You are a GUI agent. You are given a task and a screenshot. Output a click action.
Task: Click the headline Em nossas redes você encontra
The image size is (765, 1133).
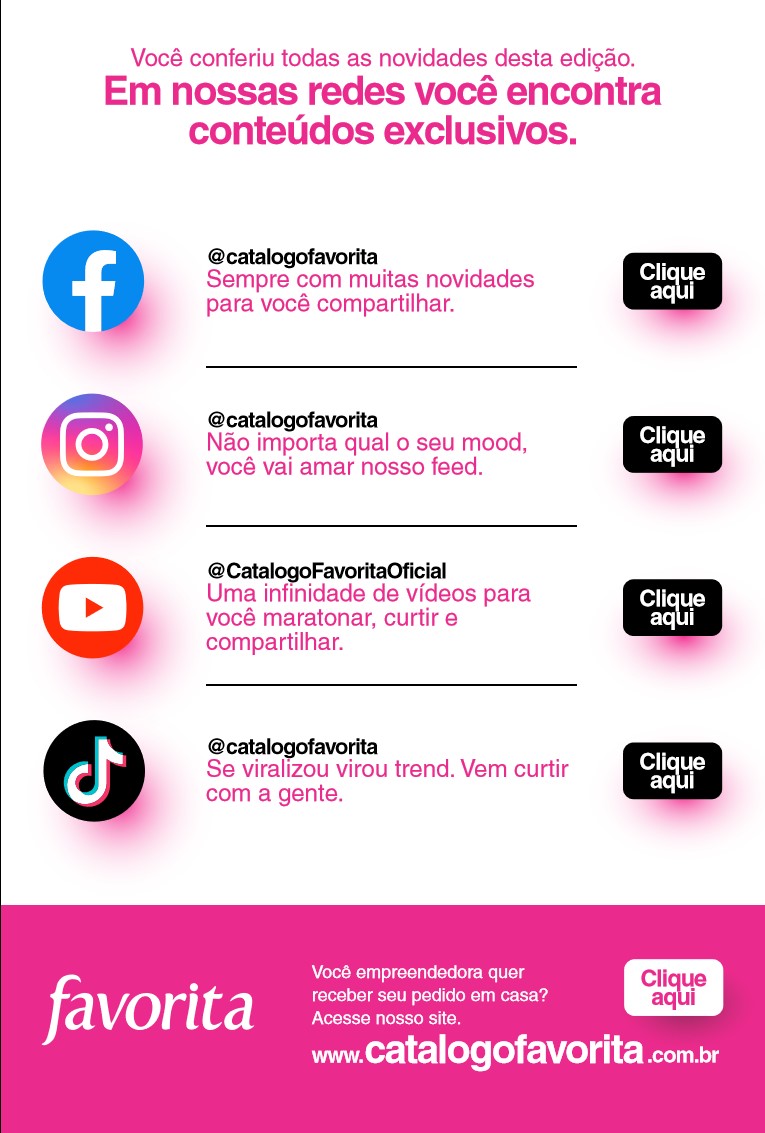pos(381,91)
